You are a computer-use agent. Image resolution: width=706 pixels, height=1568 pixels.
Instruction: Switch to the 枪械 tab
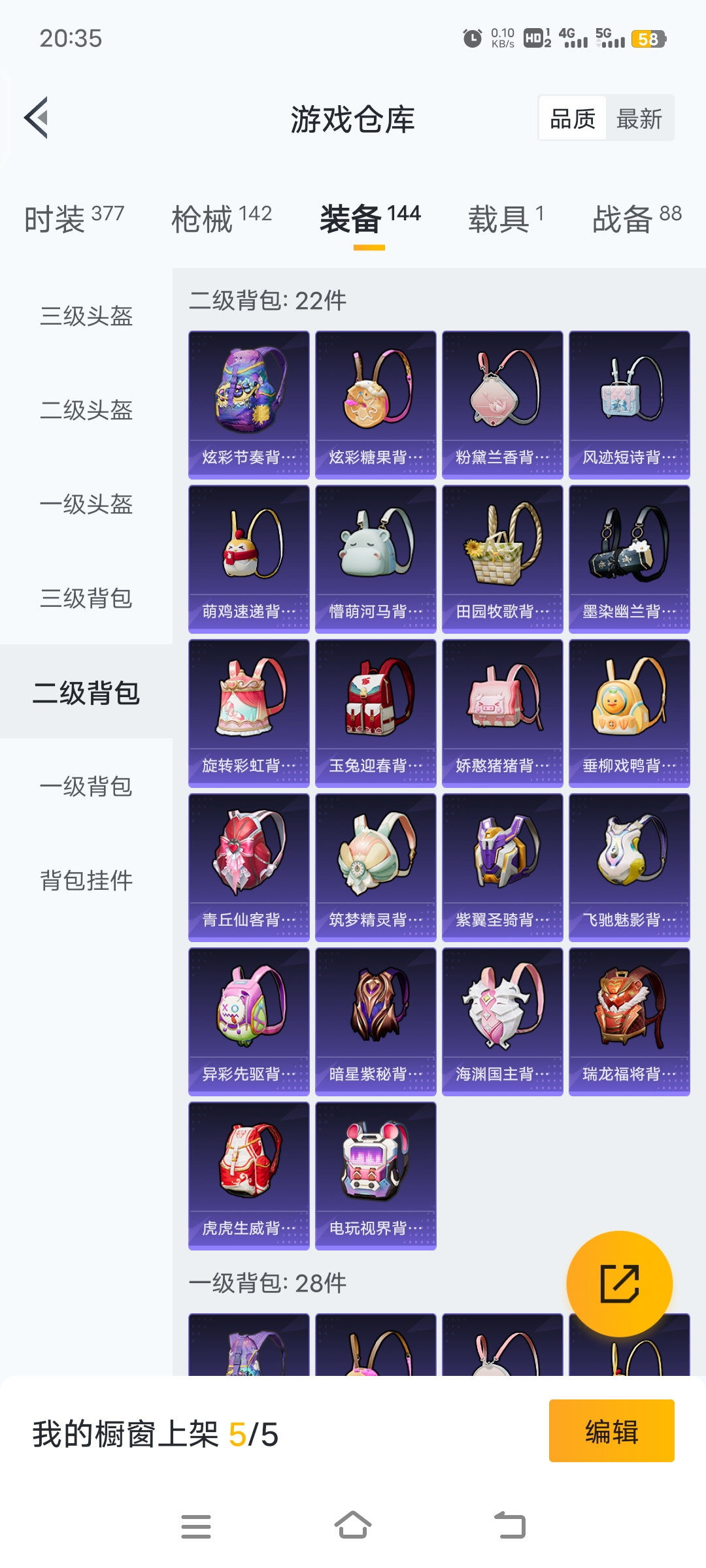[221, 218]
